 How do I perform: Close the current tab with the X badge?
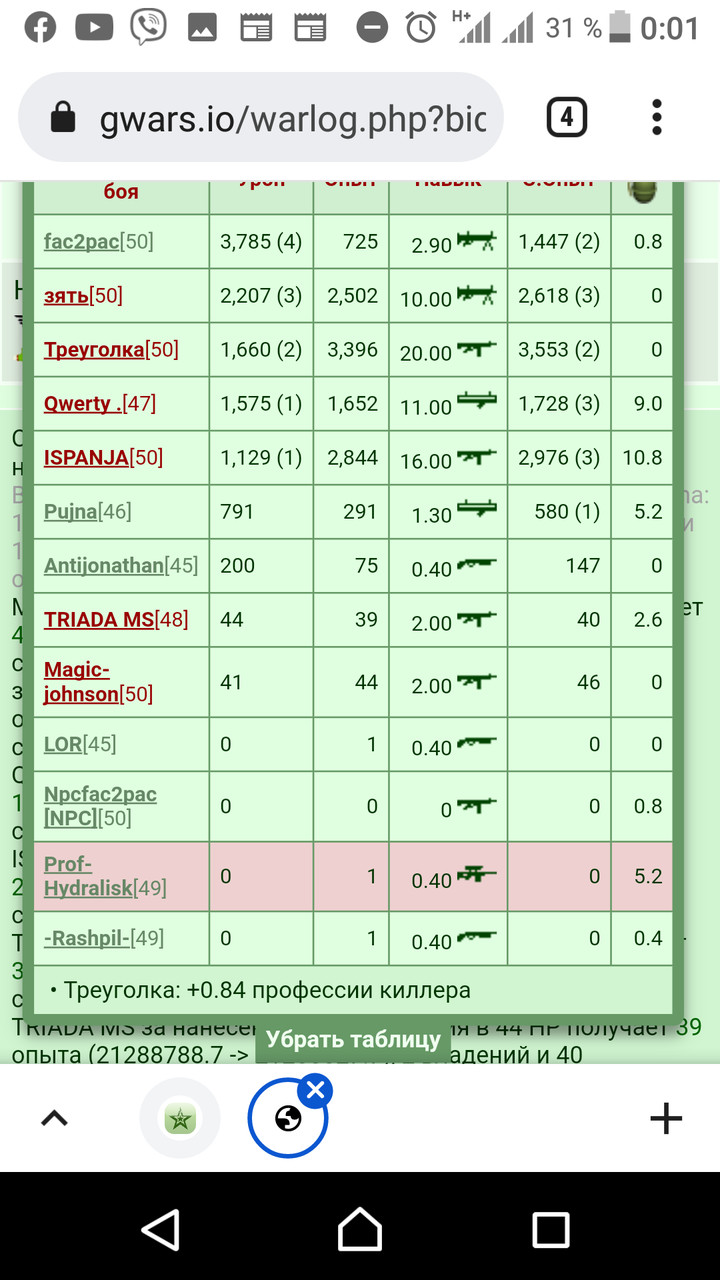point(315,1089)
